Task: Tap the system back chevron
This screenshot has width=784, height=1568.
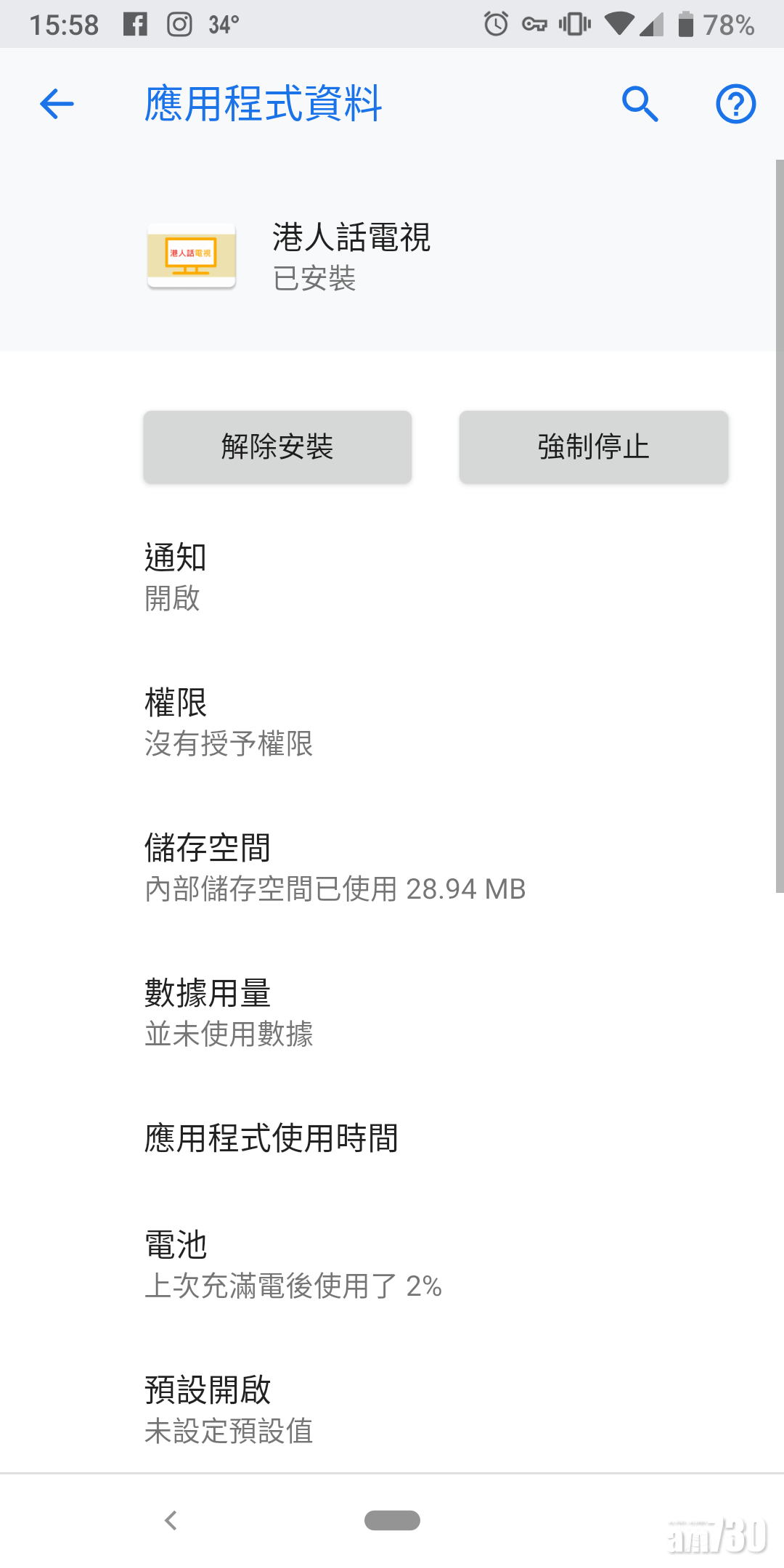Action: click(171, 1520)
